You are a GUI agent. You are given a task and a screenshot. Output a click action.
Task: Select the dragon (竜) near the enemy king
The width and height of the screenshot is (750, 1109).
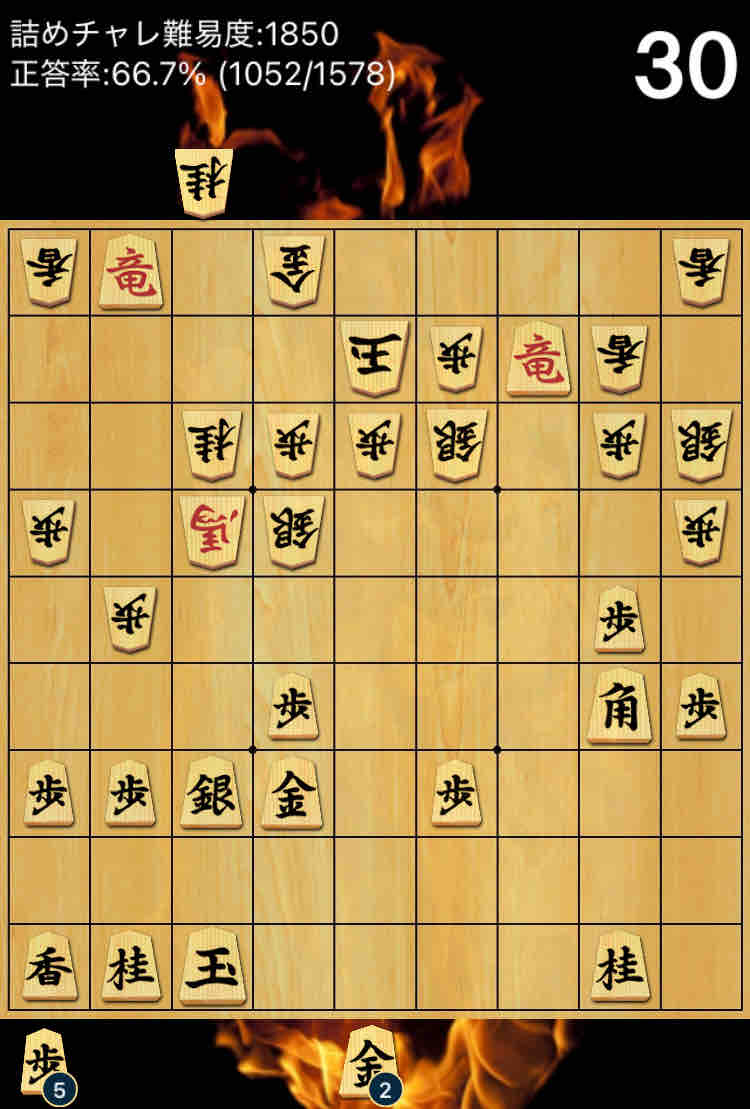point(539,357)
